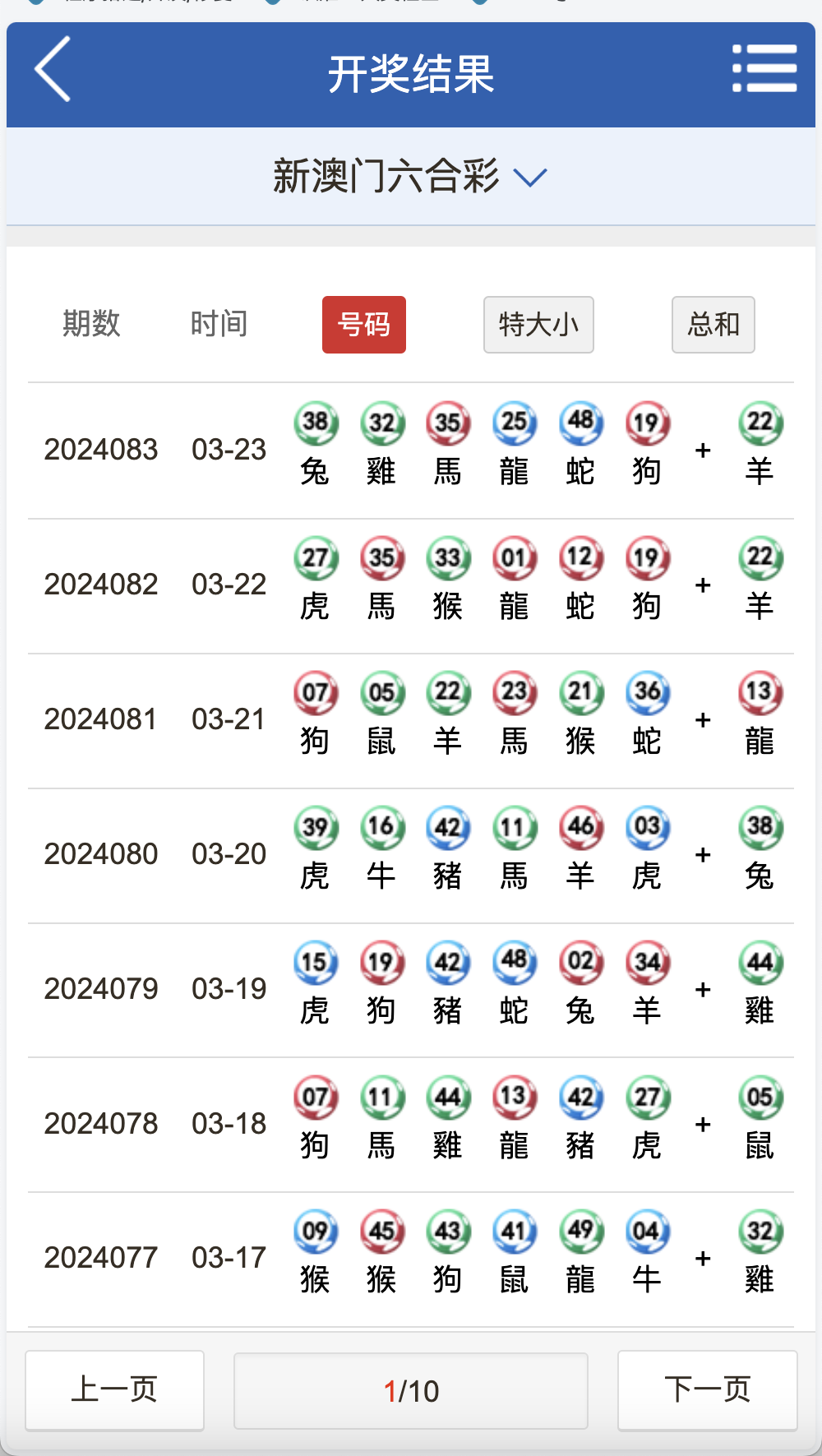822x1456 pixels.
Task: Load next page with 下一页
Action: 707,1390
